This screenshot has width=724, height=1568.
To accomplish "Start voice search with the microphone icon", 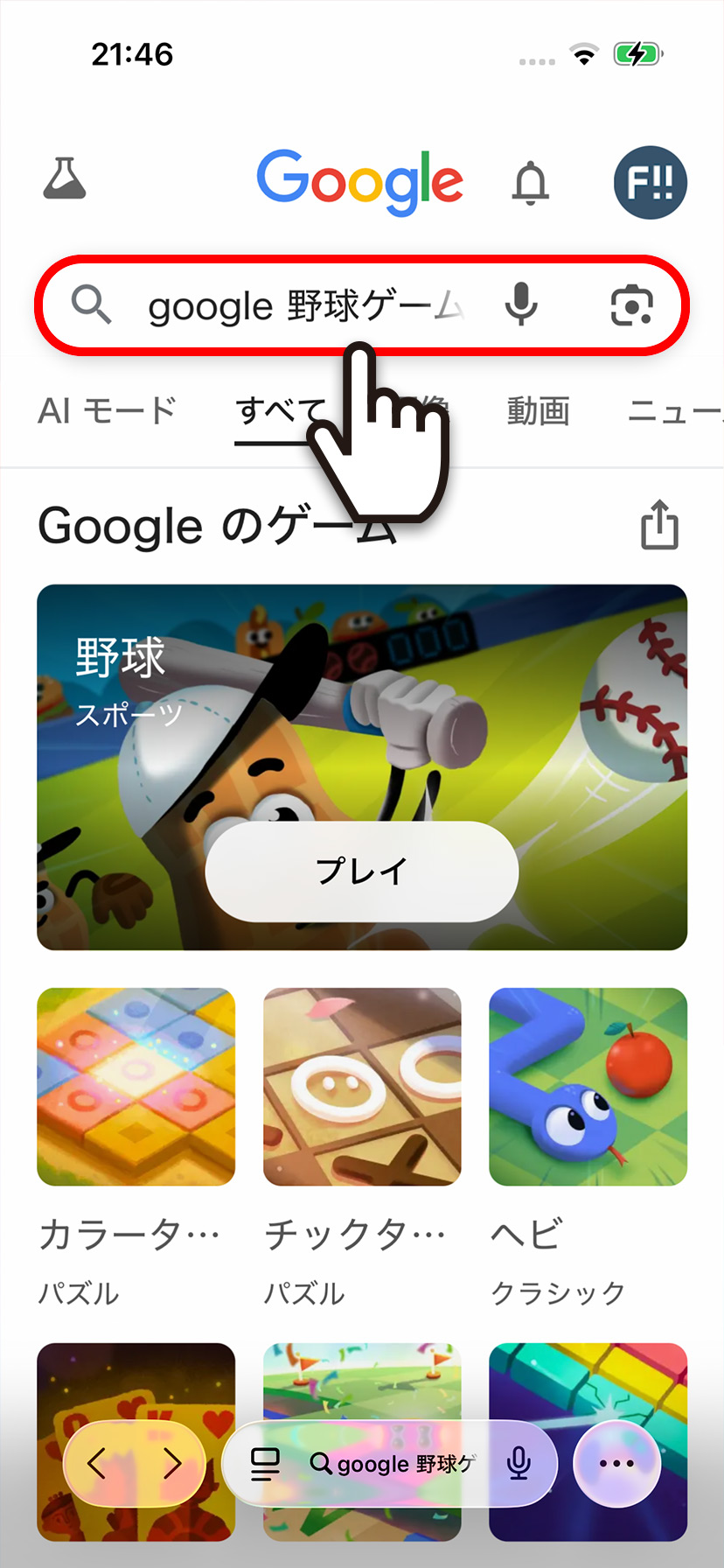I will 520,305.
